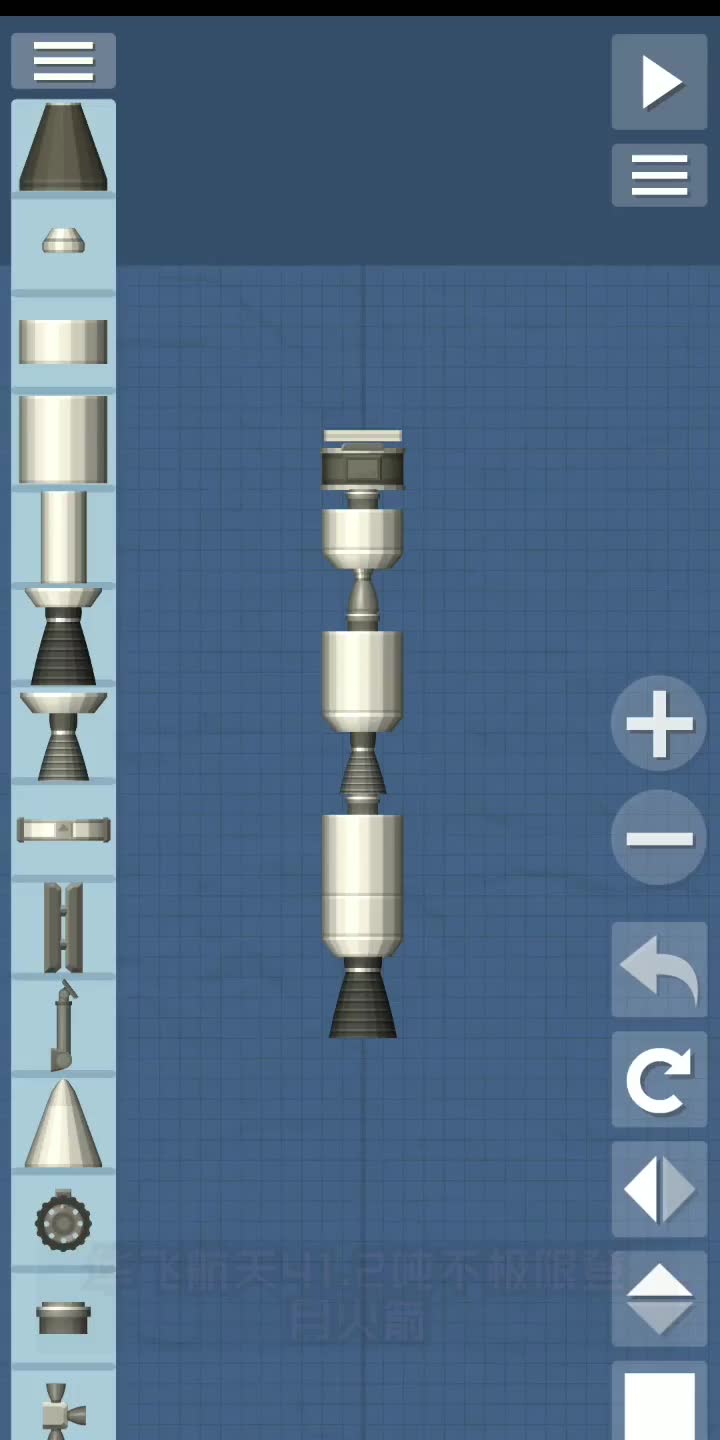Launch the rocket with the play button

coord(659,82)
